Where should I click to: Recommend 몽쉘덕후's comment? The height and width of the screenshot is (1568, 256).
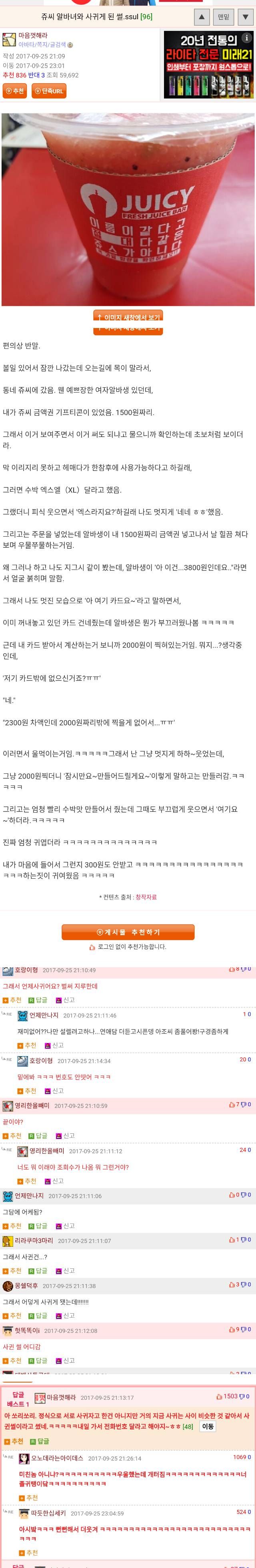[x=12, y=1315]
